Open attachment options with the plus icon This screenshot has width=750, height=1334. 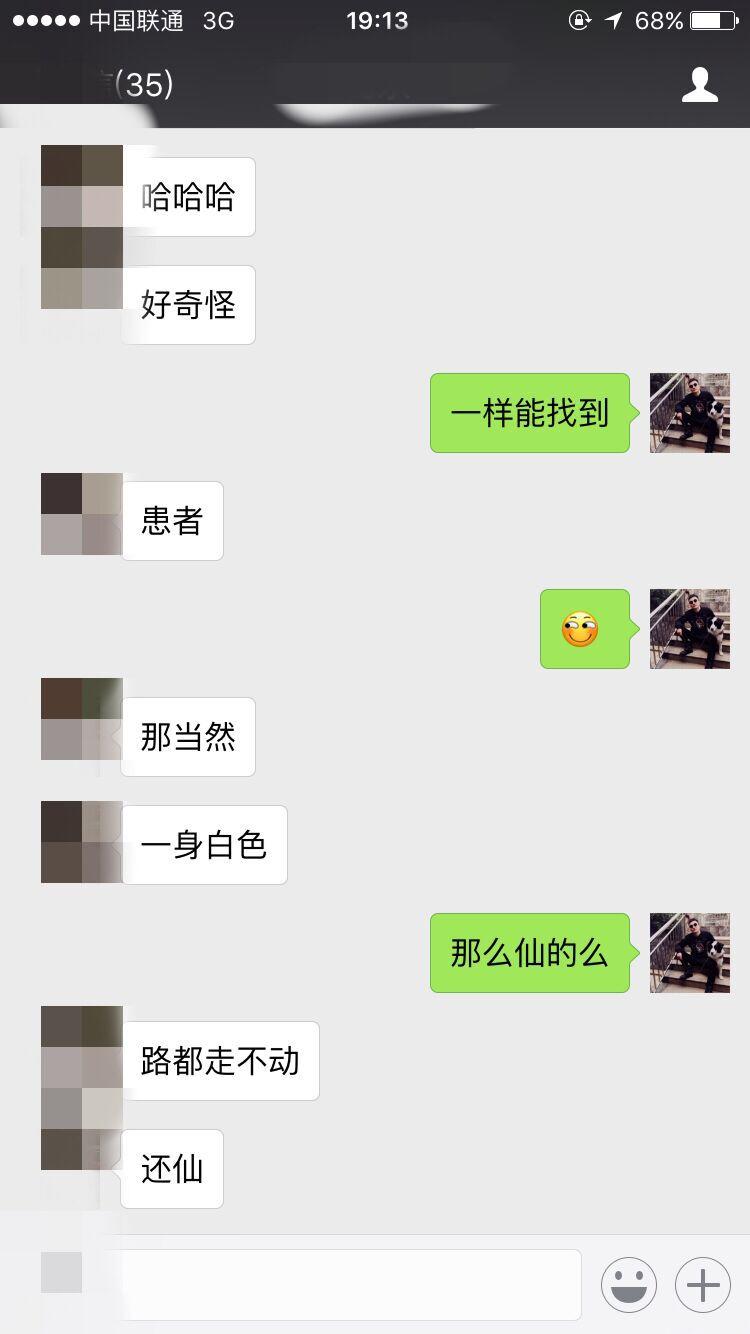click(x=702, y=1284)
